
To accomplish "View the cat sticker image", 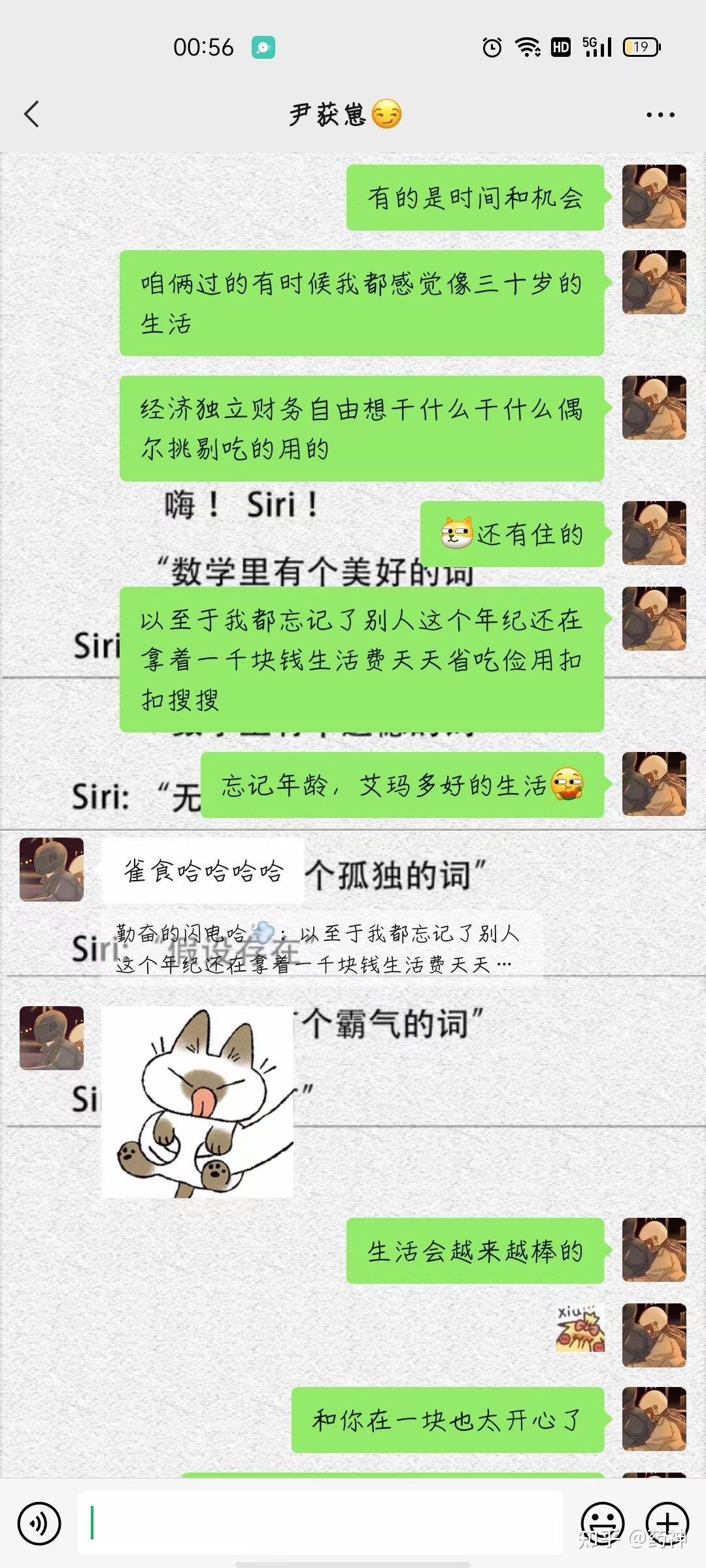I will (x=197, y=1102).
